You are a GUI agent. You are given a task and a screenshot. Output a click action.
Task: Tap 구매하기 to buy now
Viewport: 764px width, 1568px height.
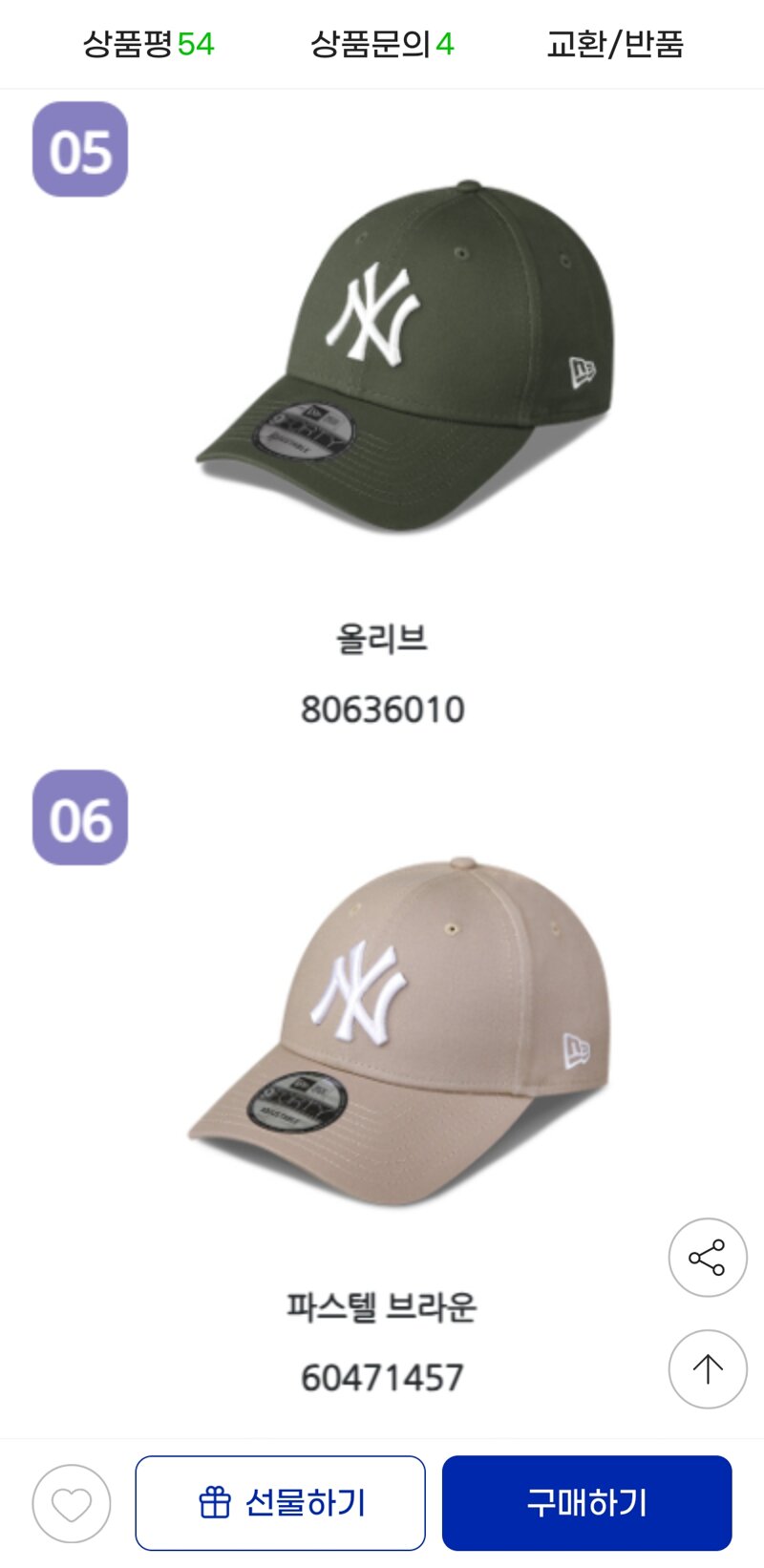[586, 1503]
